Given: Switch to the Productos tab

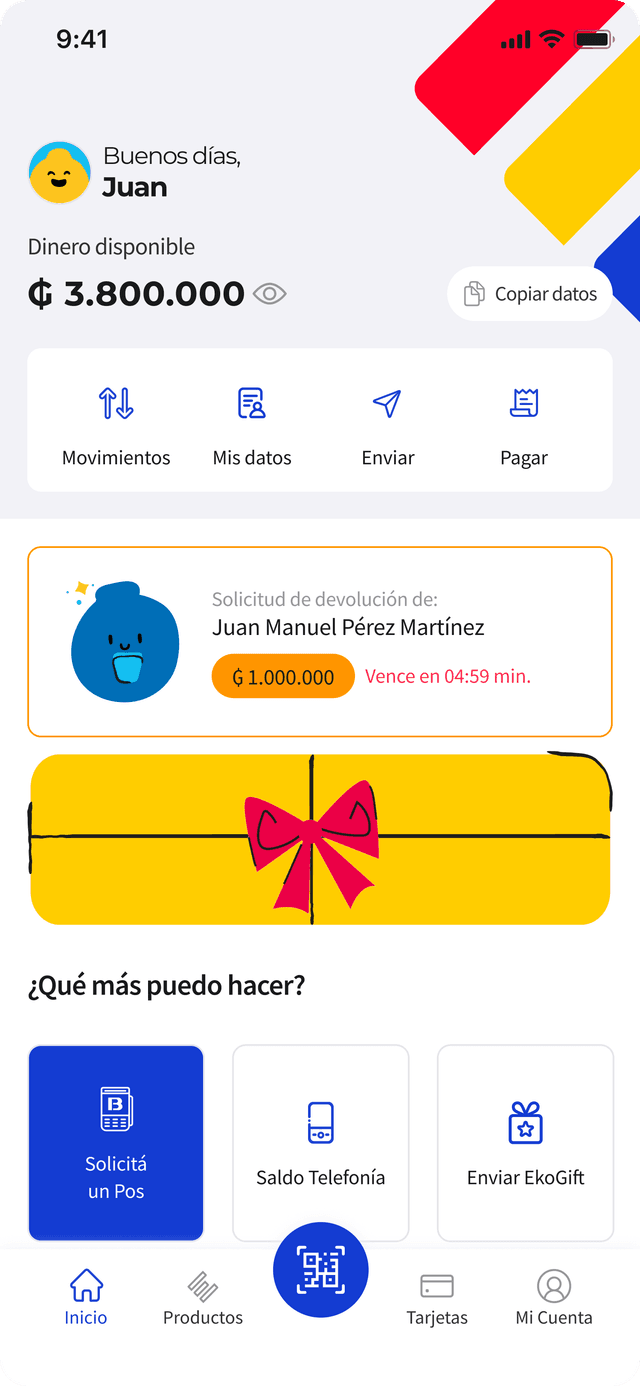Looking at the screenshot, I should pos(203,1298).
